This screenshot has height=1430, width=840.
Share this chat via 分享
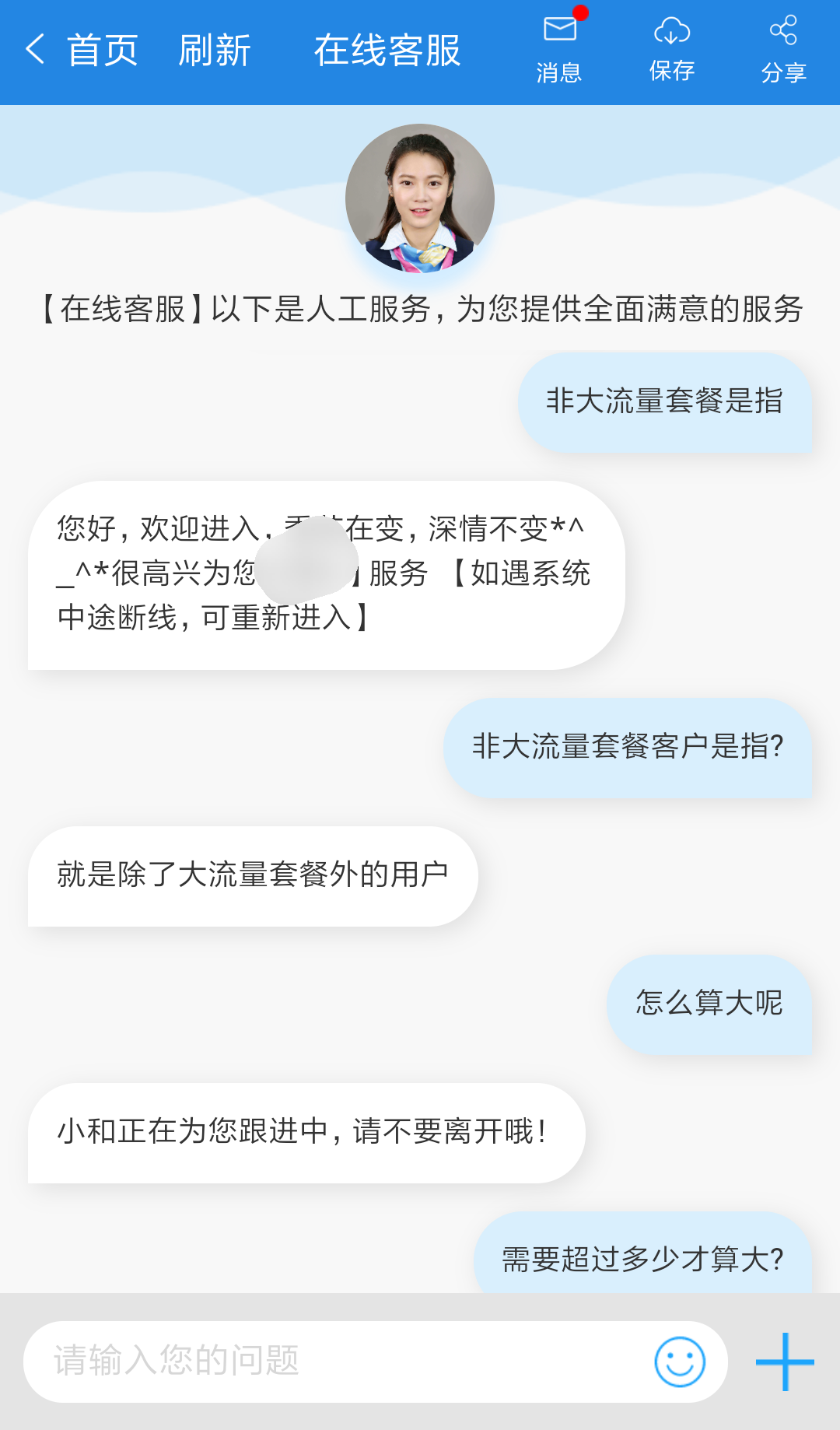point(783,50)
